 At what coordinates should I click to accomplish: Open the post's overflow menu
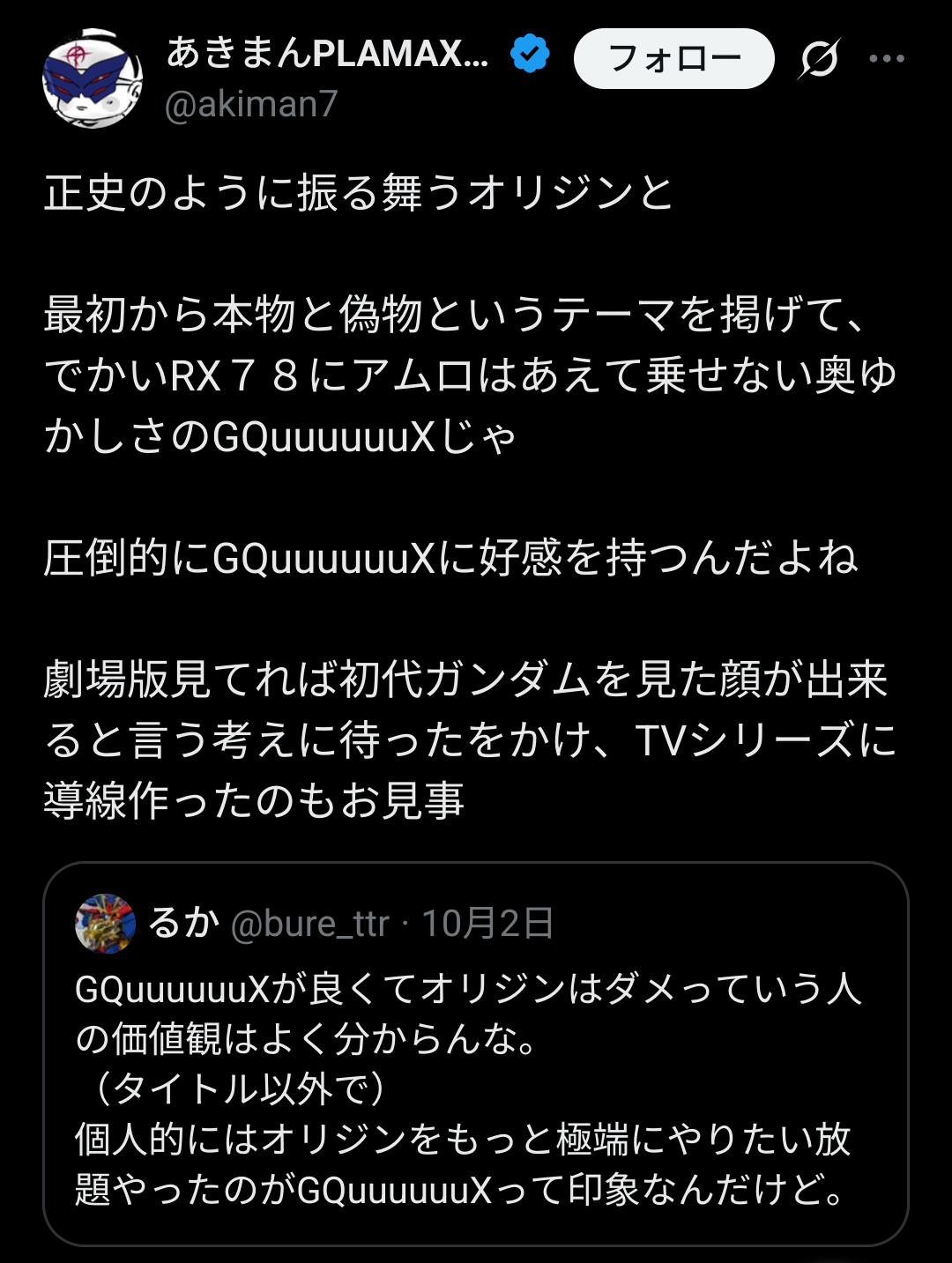click(x=886, y=59)
